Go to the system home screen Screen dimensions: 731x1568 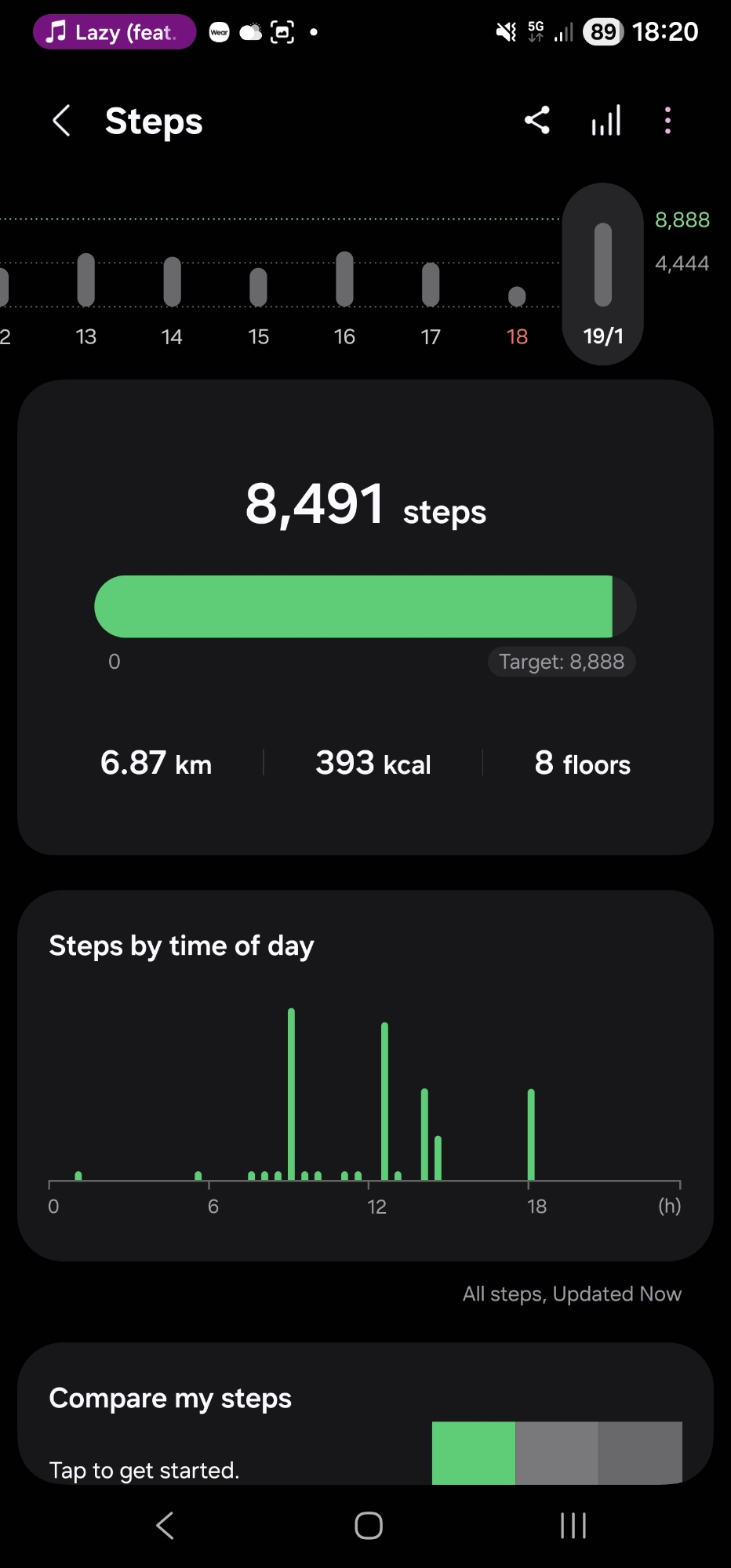(368, 1526)
